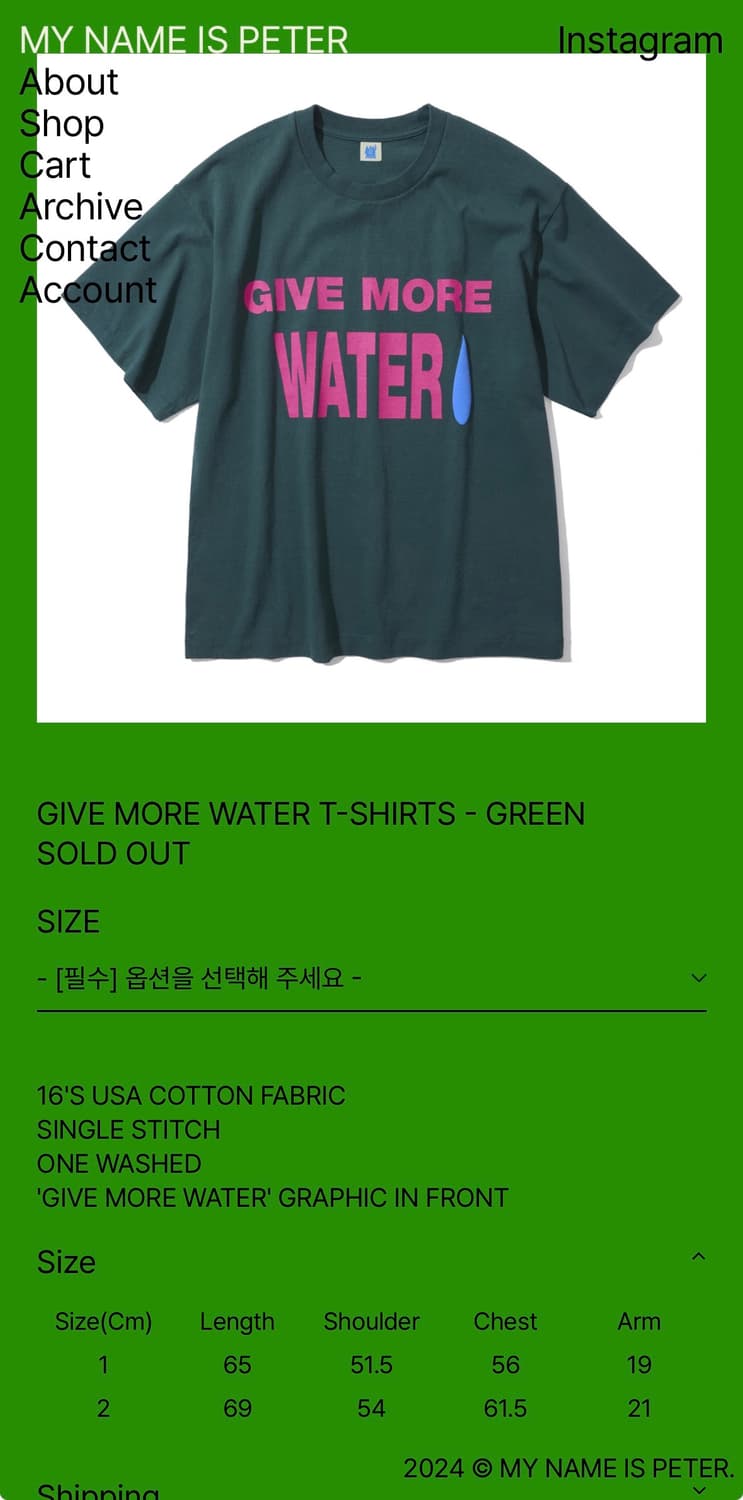Click the Size section header
743x1500 pixels.
click(66, 1262)
